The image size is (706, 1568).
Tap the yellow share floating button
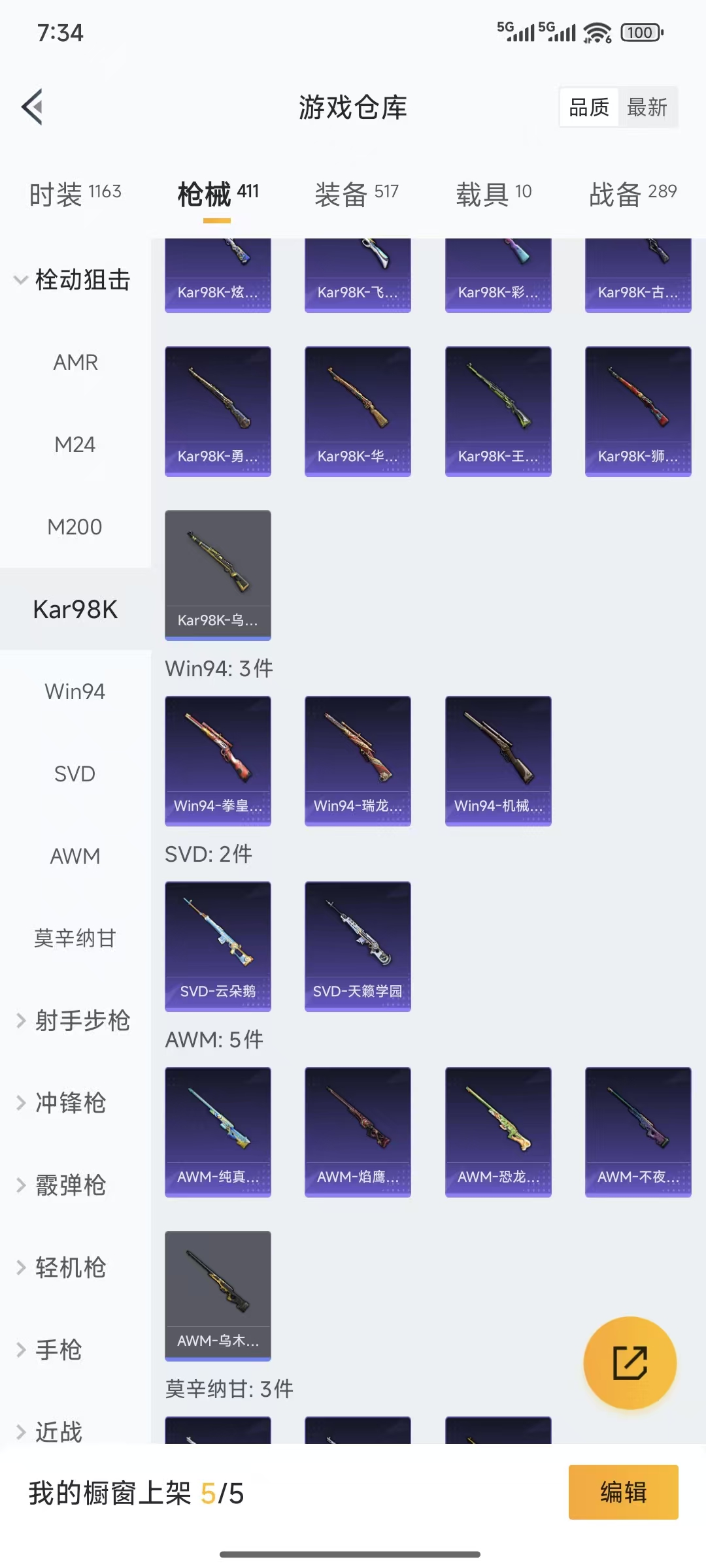pos(630,1363)
